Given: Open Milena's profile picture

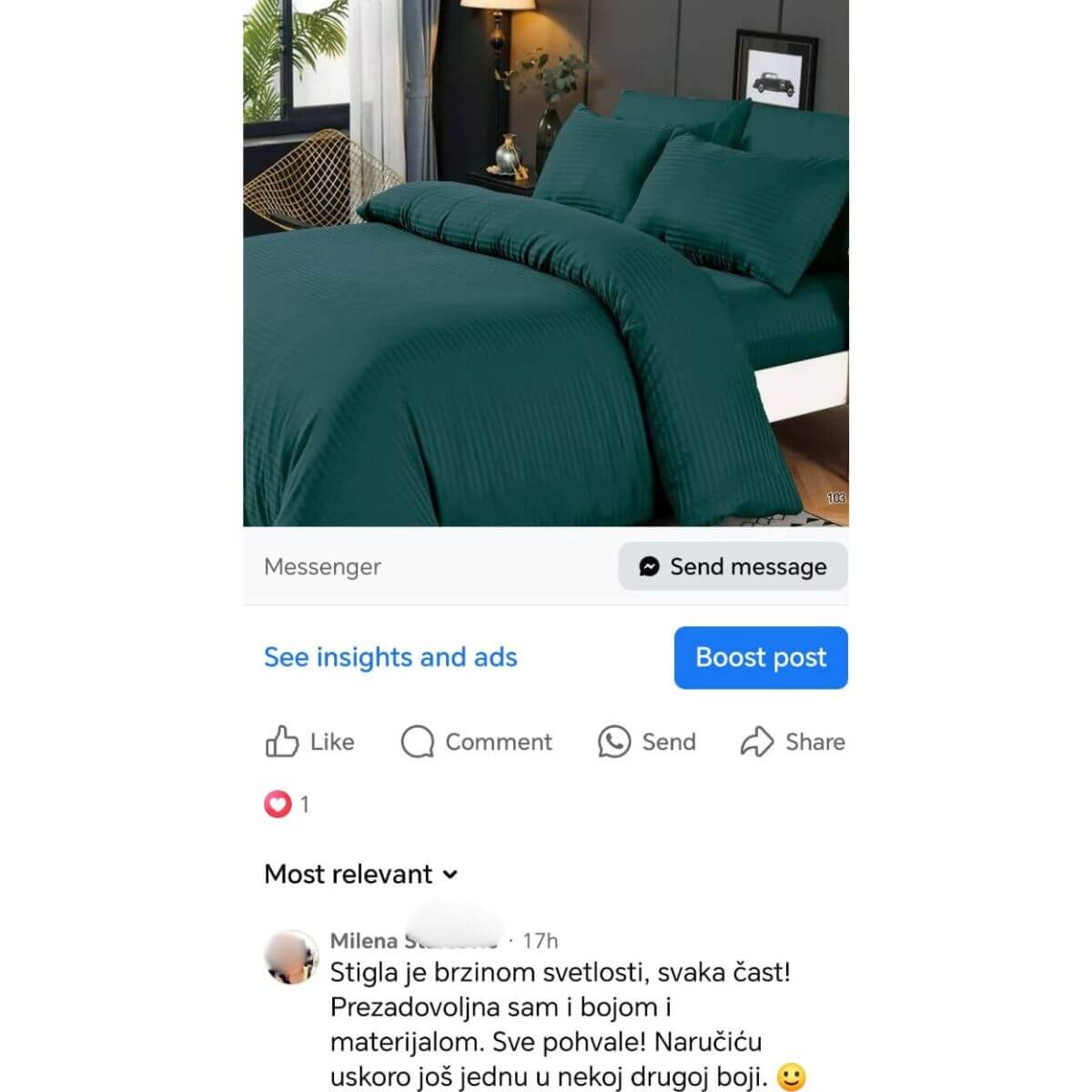Looking at the screenshot, I should [x=291, y=957].
